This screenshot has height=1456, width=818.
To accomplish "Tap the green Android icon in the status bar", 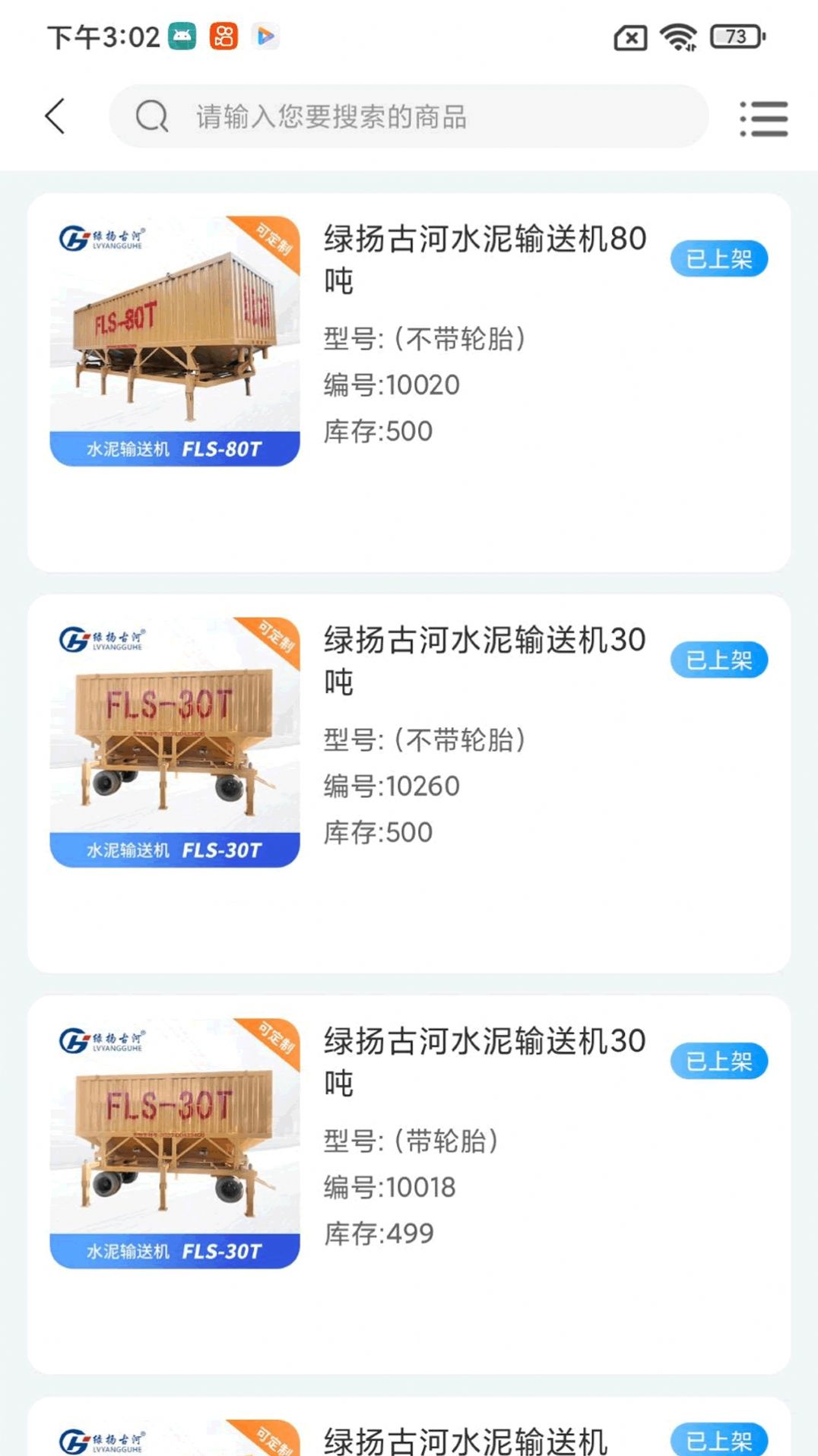I will 182,35.
